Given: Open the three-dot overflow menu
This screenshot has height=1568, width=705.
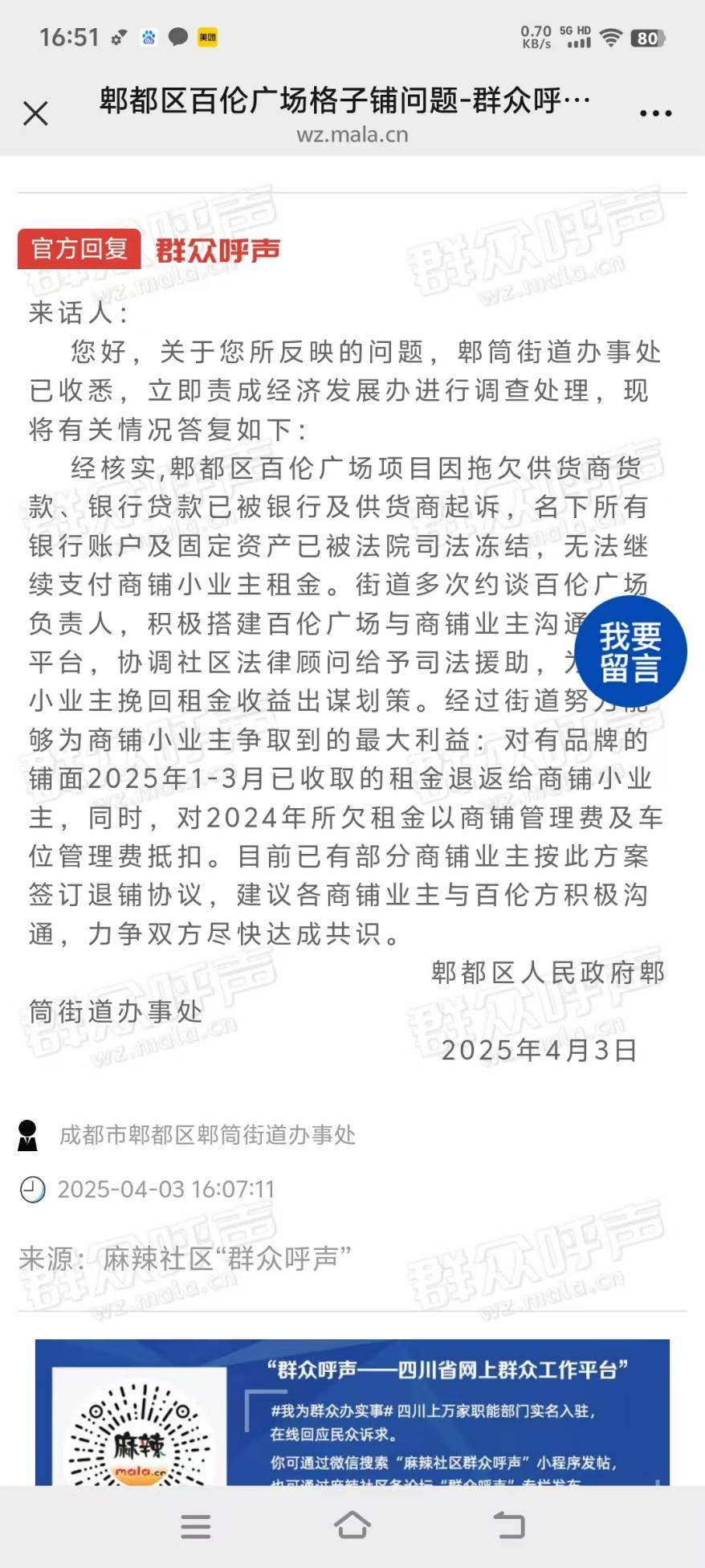Looking at the screenshot, I should 655,113.
